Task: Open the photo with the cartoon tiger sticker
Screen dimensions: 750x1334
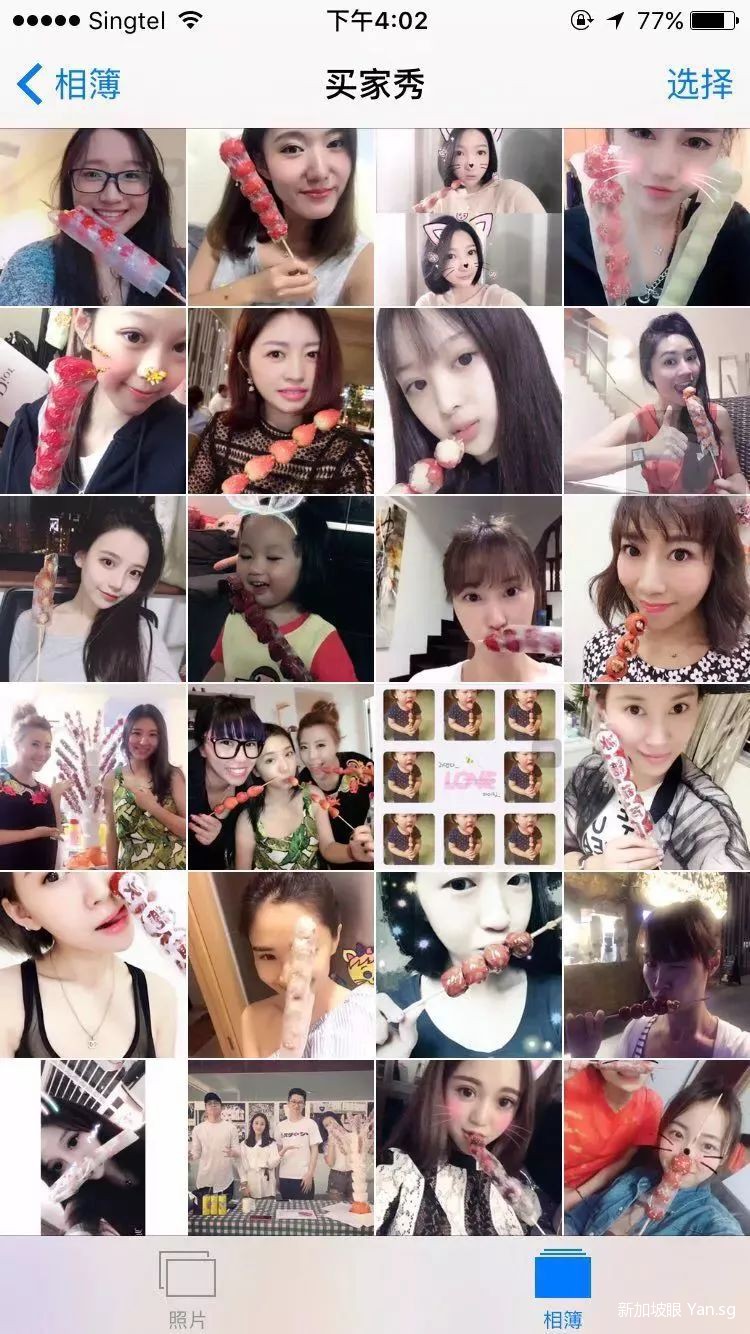Action: coord(280,965)
